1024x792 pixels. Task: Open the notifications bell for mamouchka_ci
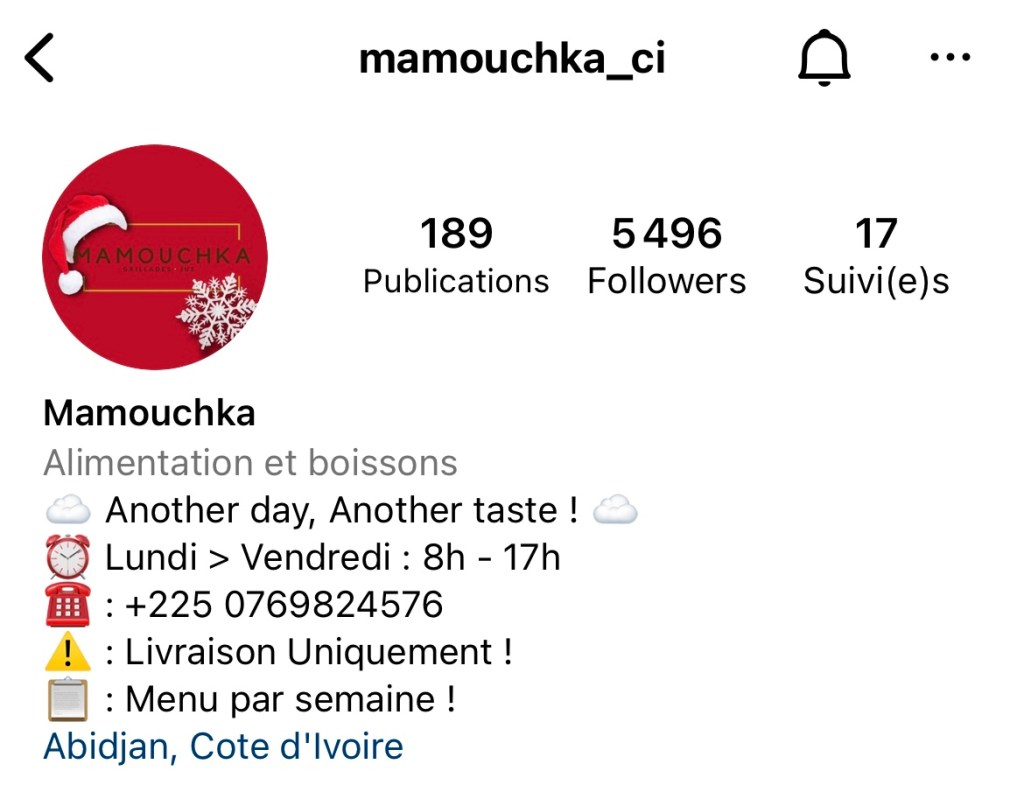point(823,58)
